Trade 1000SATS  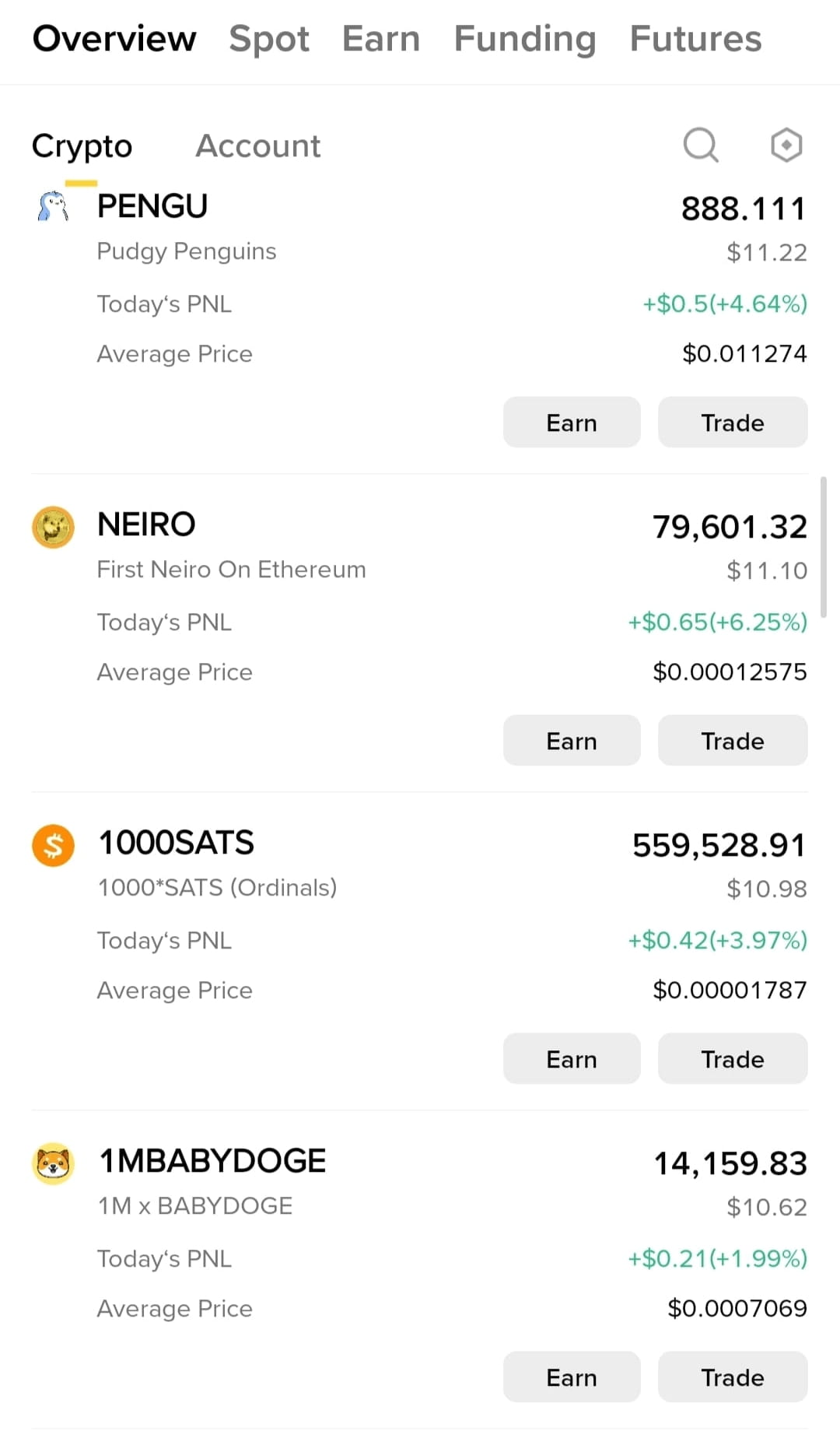tap(733, 1059)
